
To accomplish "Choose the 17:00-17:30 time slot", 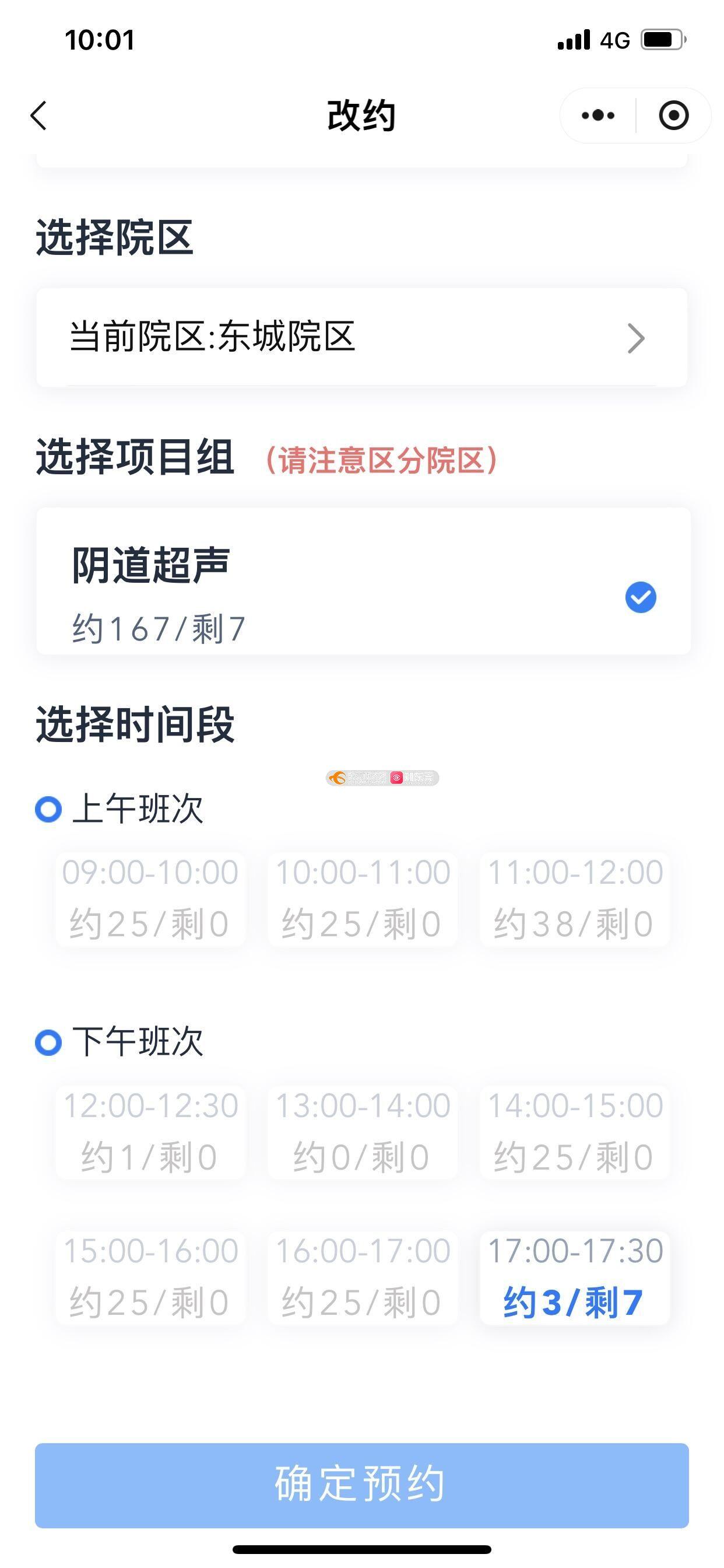I will (575, 1278).
